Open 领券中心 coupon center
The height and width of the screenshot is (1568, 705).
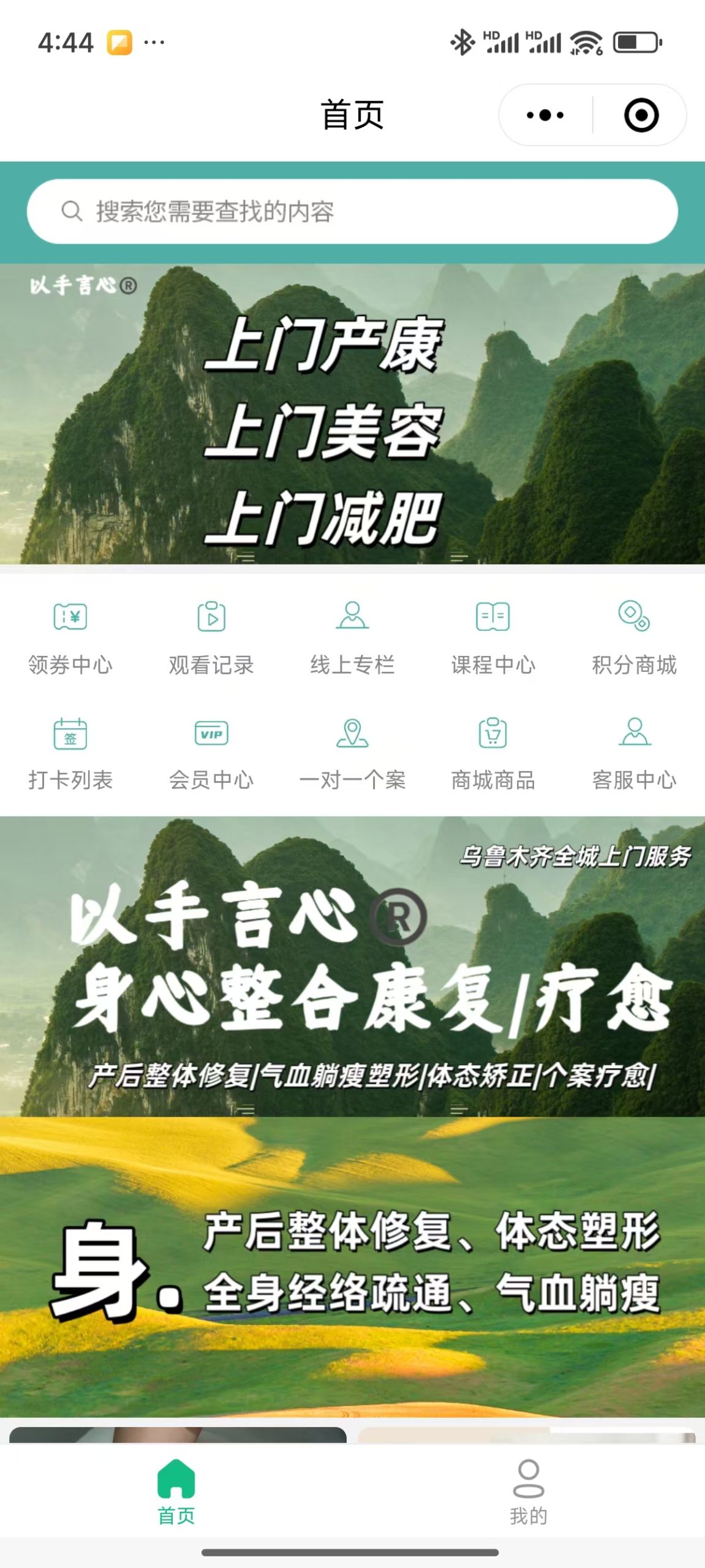click(70, 636)
